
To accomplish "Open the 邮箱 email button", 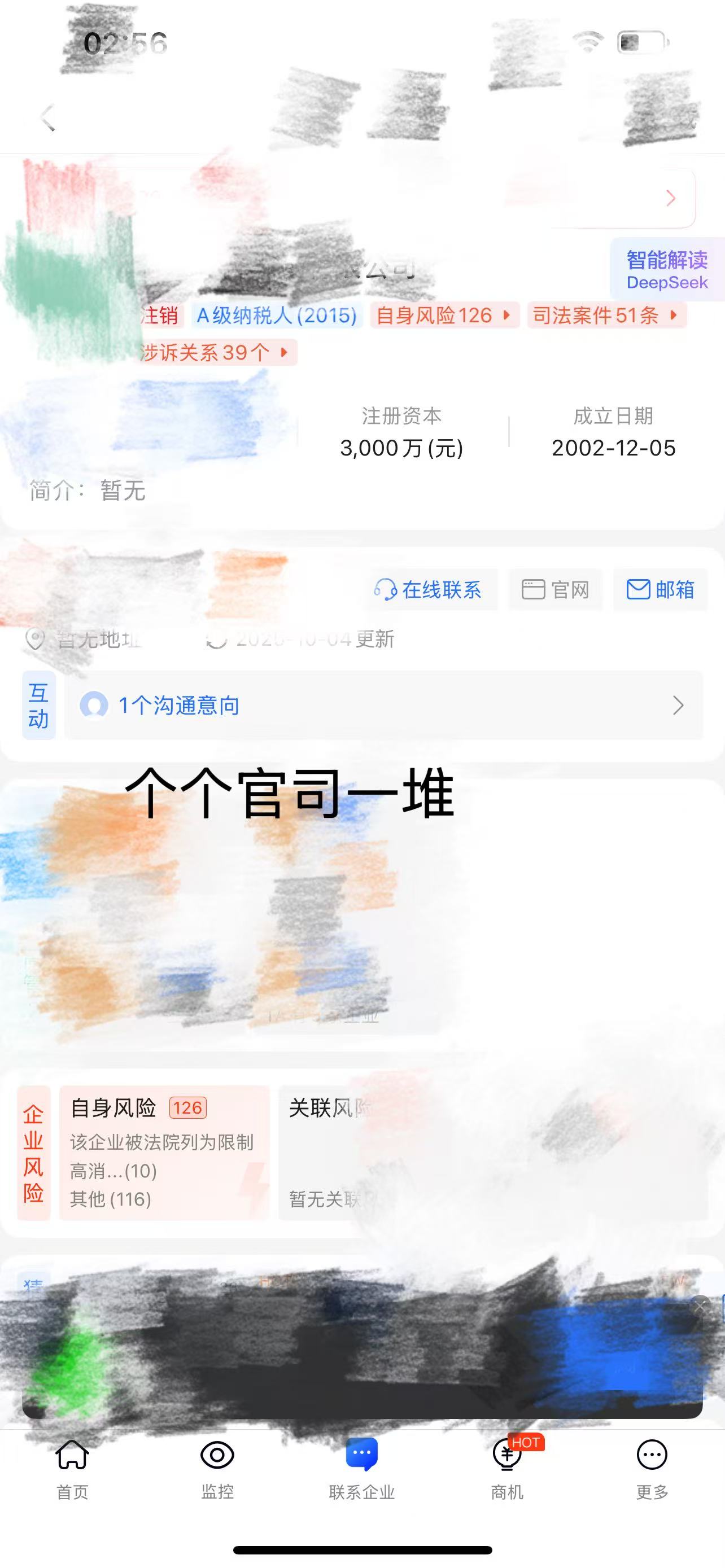I will pyautogui.click(x=661, y=589).
